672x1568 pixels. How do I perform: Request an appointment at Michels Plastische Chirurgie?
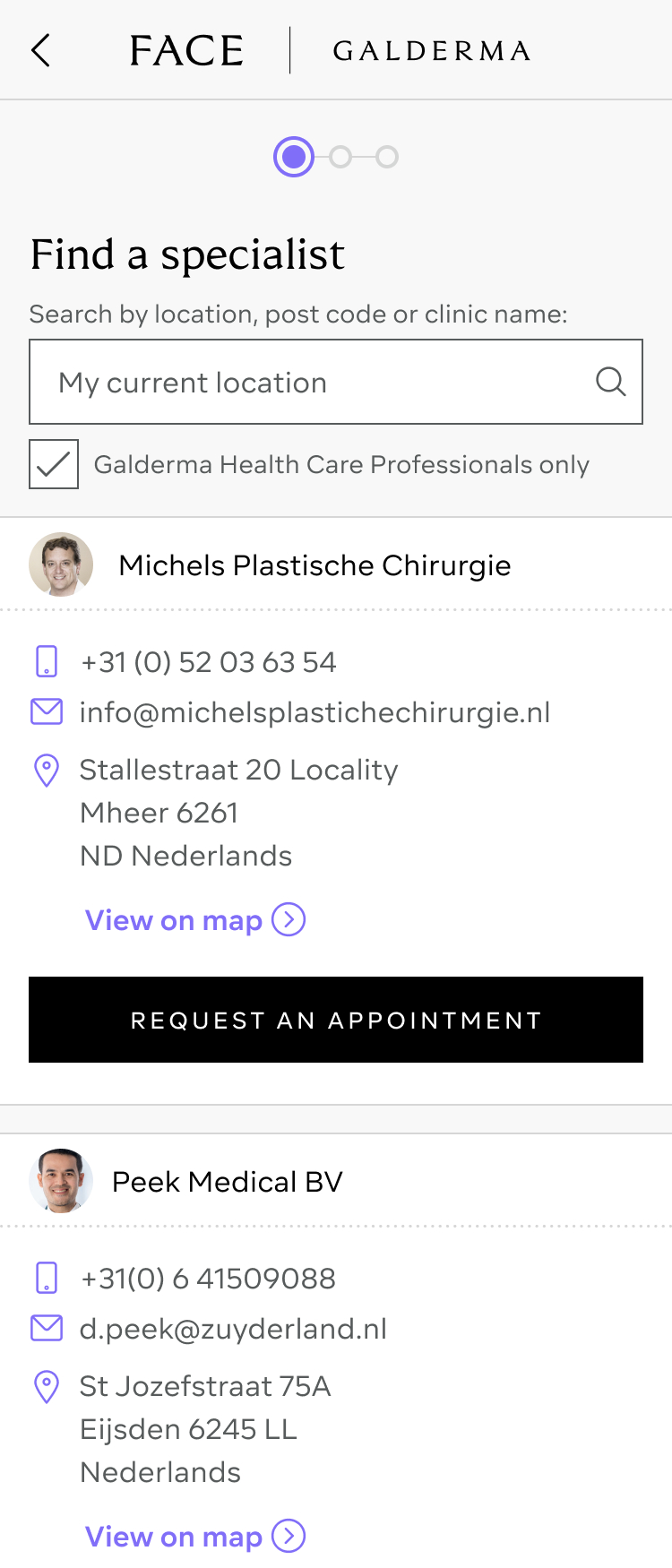pyautogui.click(x=336, y=1020)
